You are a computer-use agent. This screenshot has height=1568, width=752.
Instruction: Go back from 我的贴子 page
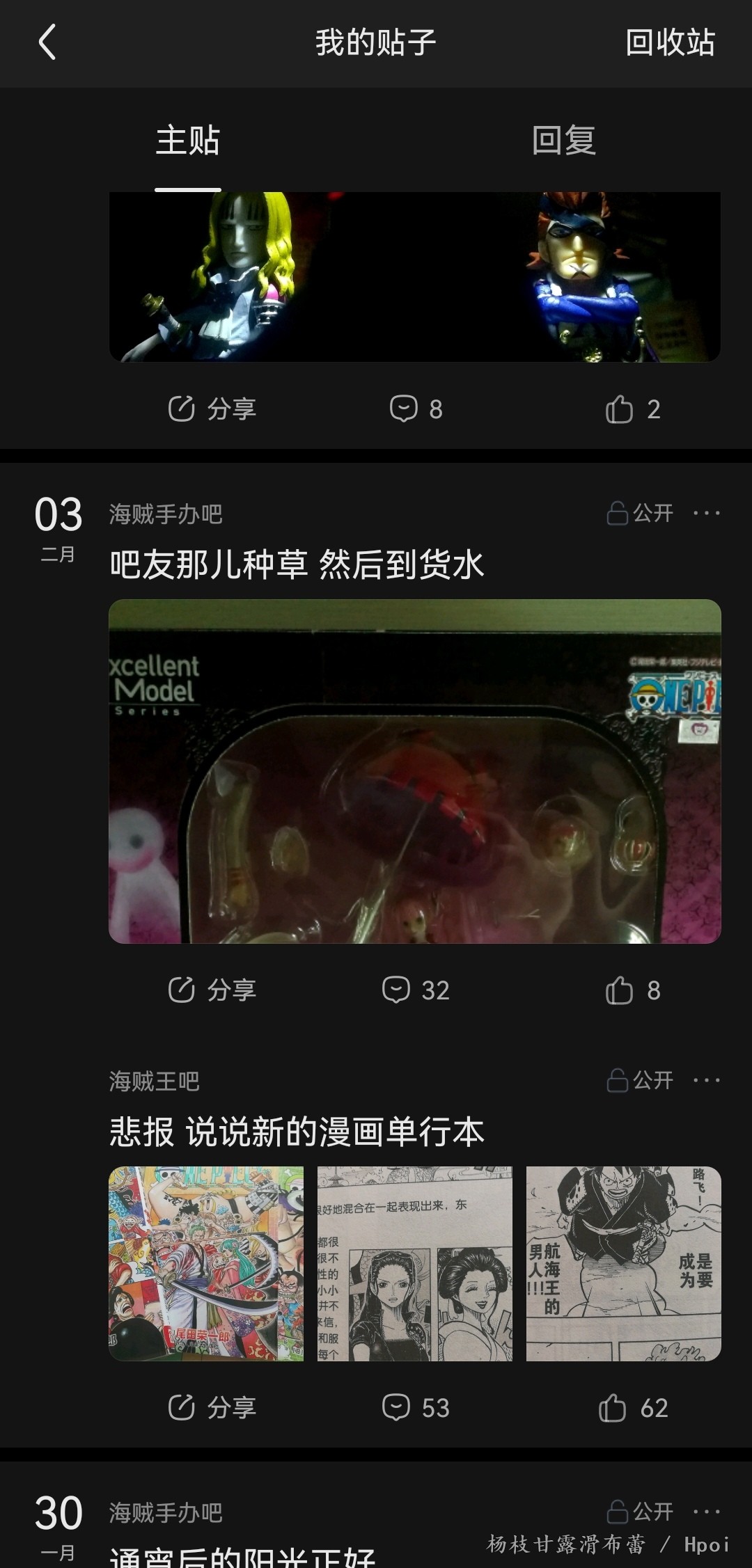point(47,42)
